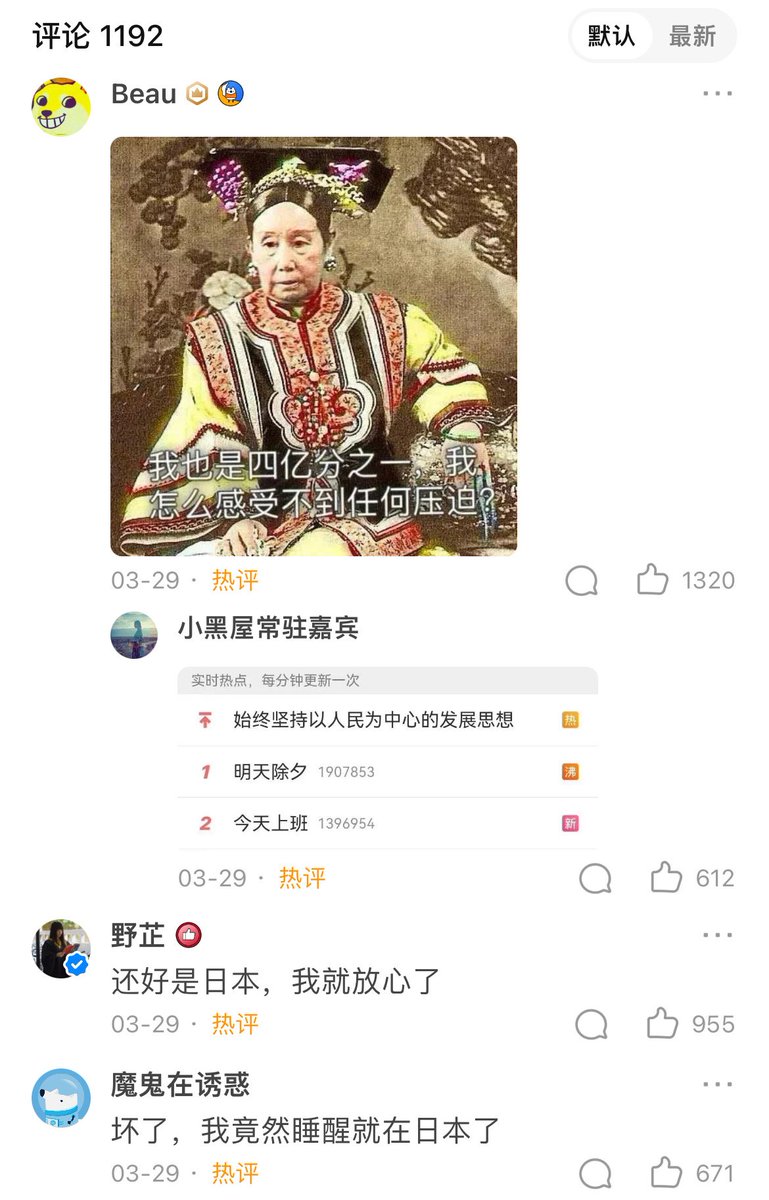Reply to Beau's comment
The width and height of the screenshot is (769, 1200).
[582, 580]
